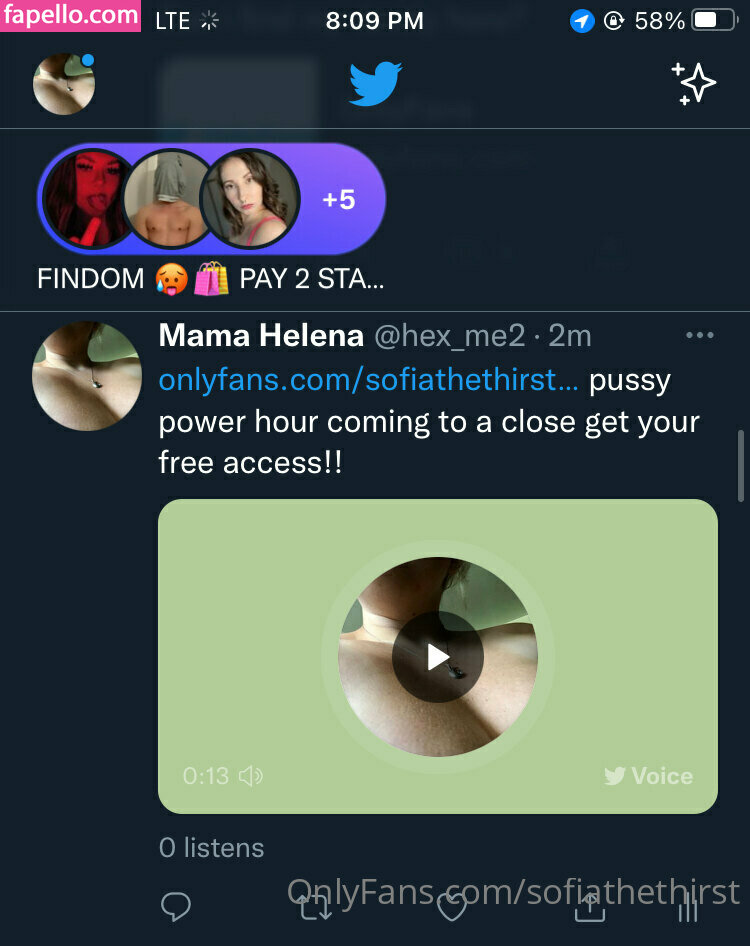This screenshot has width=750, height=946.
Task: Reply to Mama Helena's tweet
Action: [176, 907]
